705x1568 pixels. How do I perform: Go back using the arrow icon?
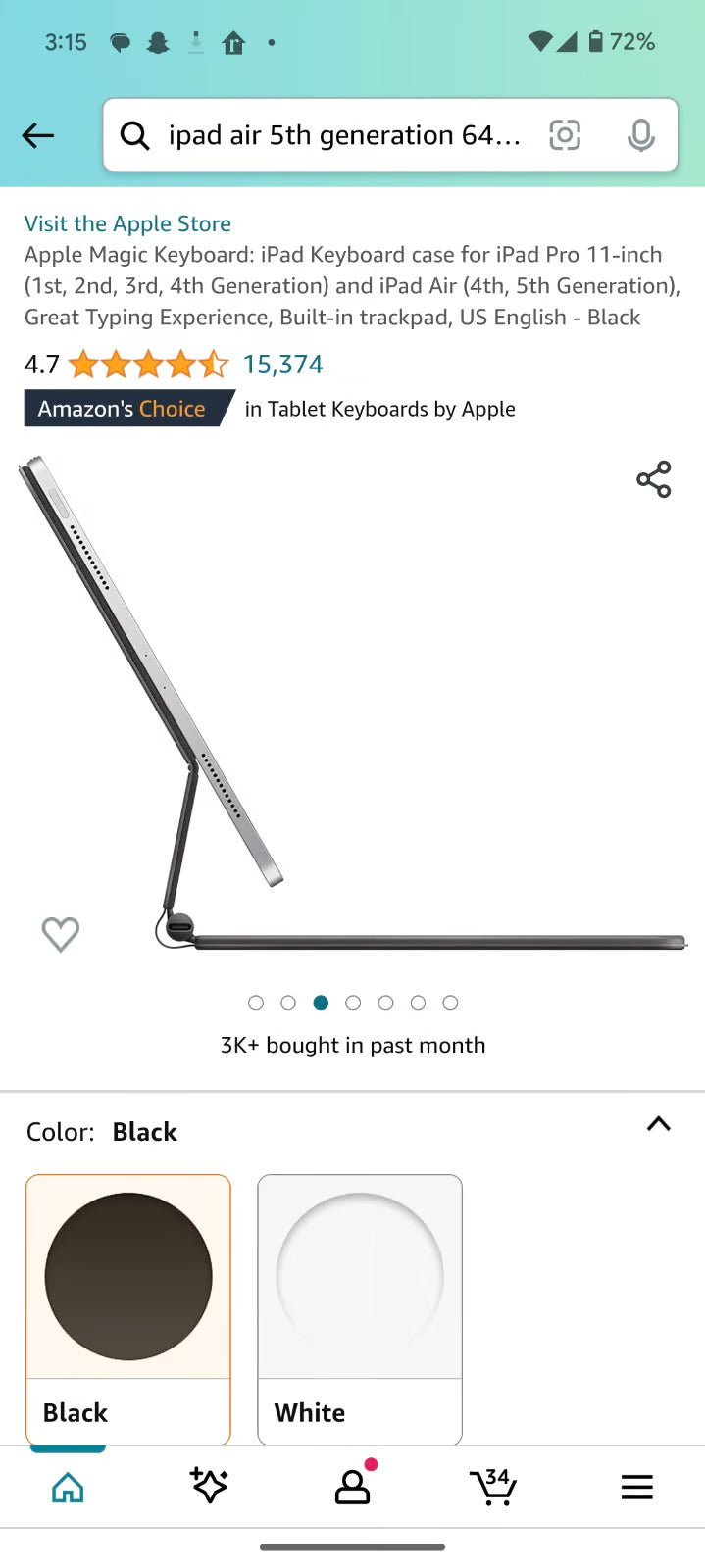pos(38,135)
